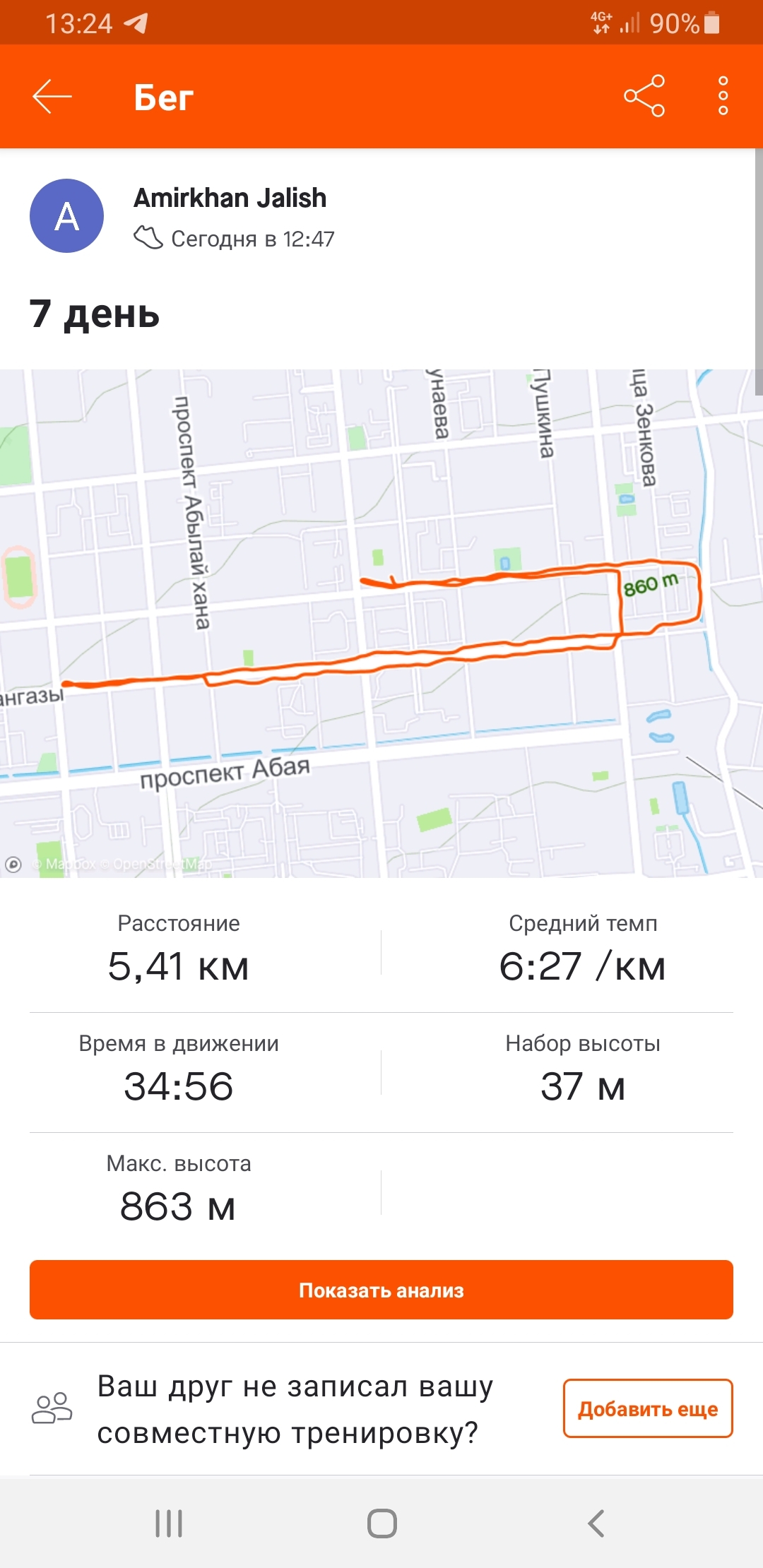This screenshot has width=763, height=1568.
Task: Open Amirkhan Jalish's profile avatar
Action: (66, 216)
